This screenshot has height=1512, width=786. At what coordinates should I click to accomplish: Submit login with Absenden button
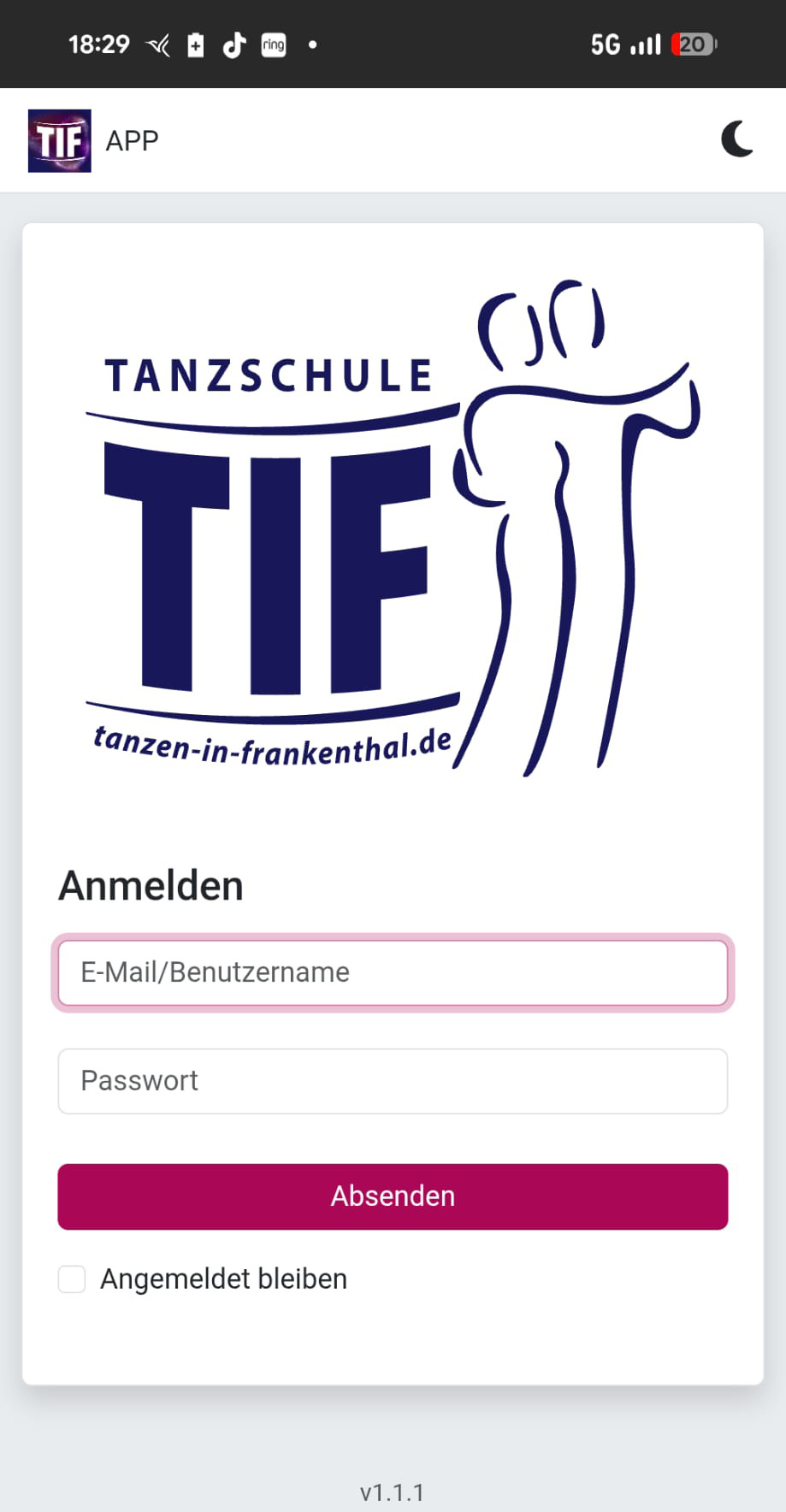point(393,1196)
